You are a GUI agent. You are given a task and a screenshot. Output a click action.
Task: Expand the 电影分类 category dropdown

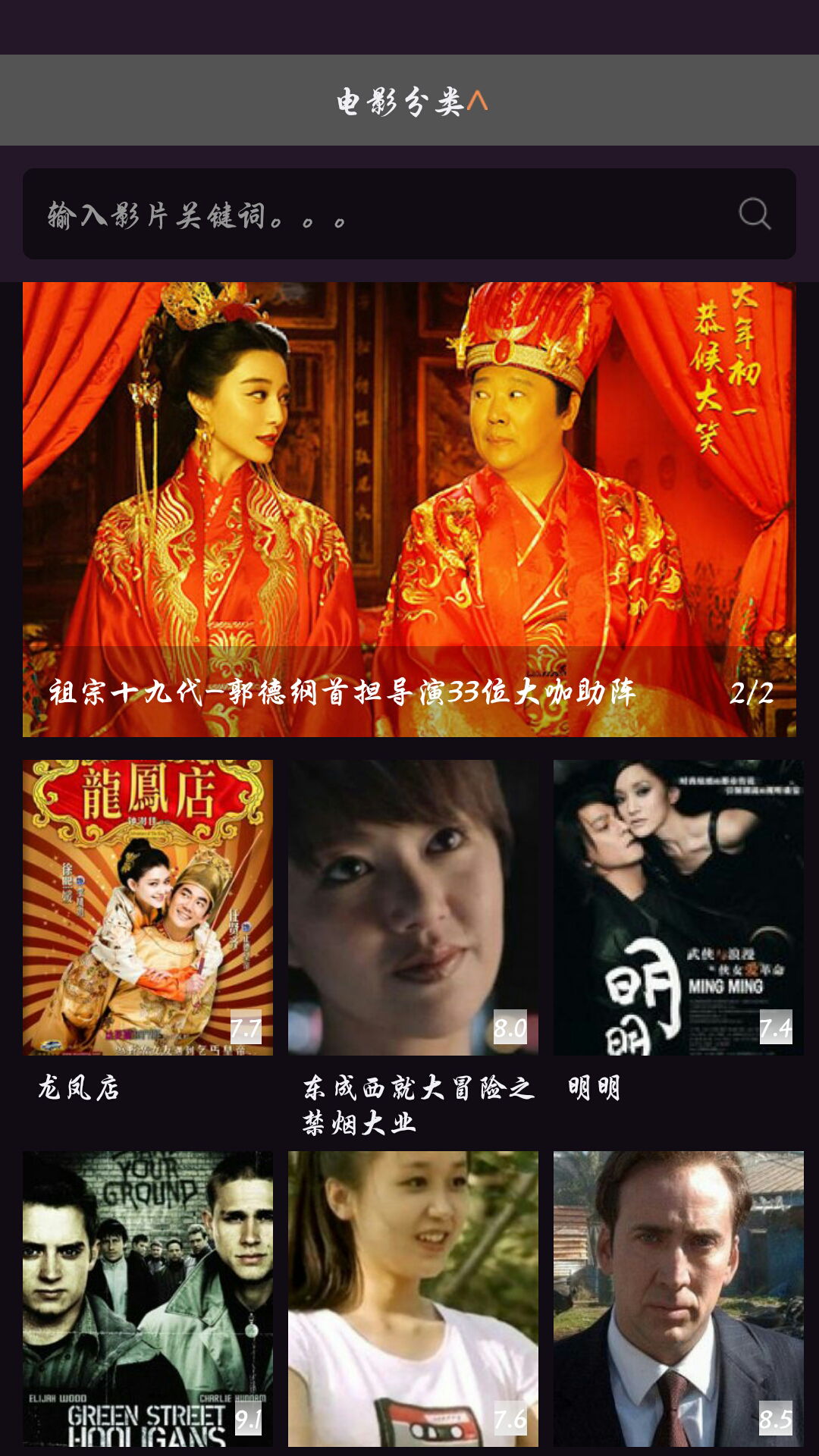(x=412, y=101)
